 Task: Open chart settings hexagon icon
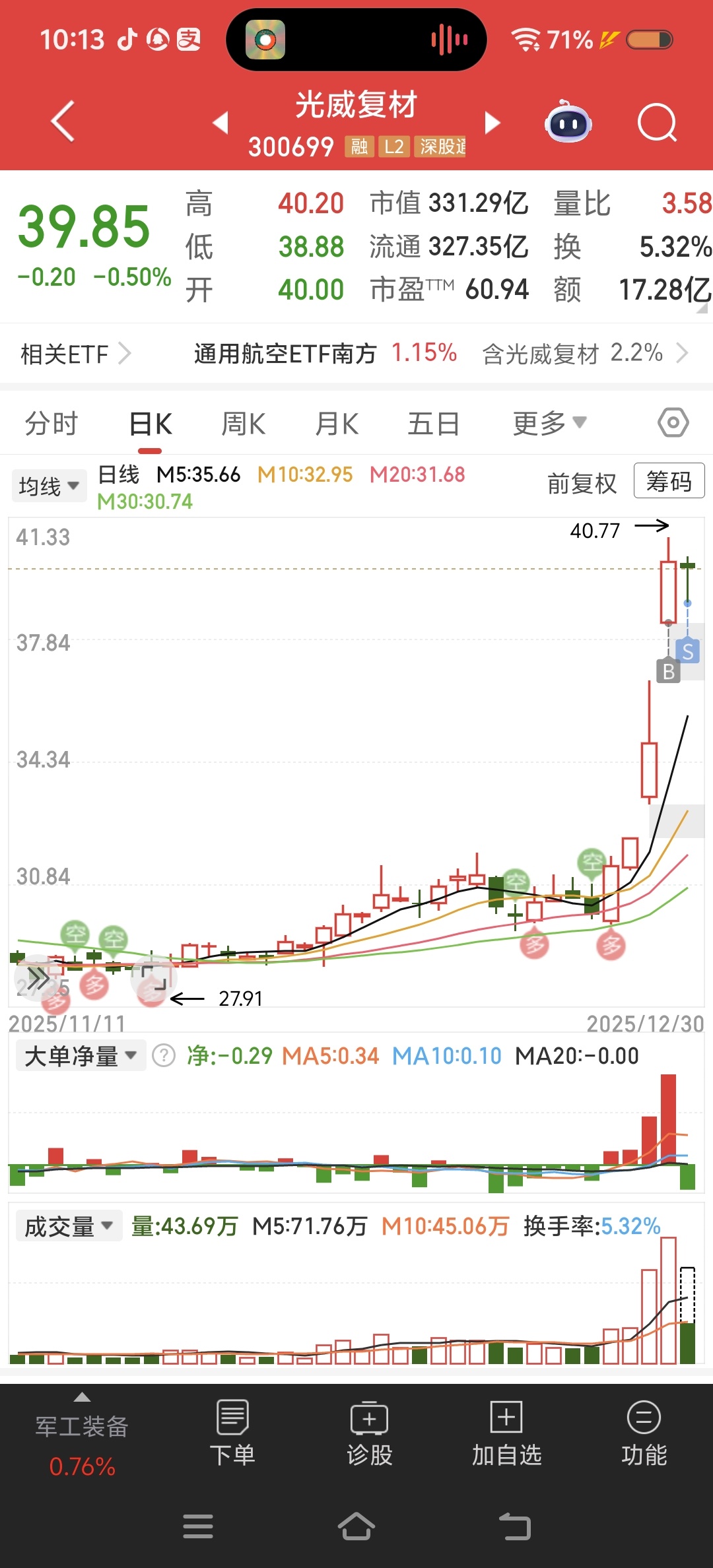(673, 422)
